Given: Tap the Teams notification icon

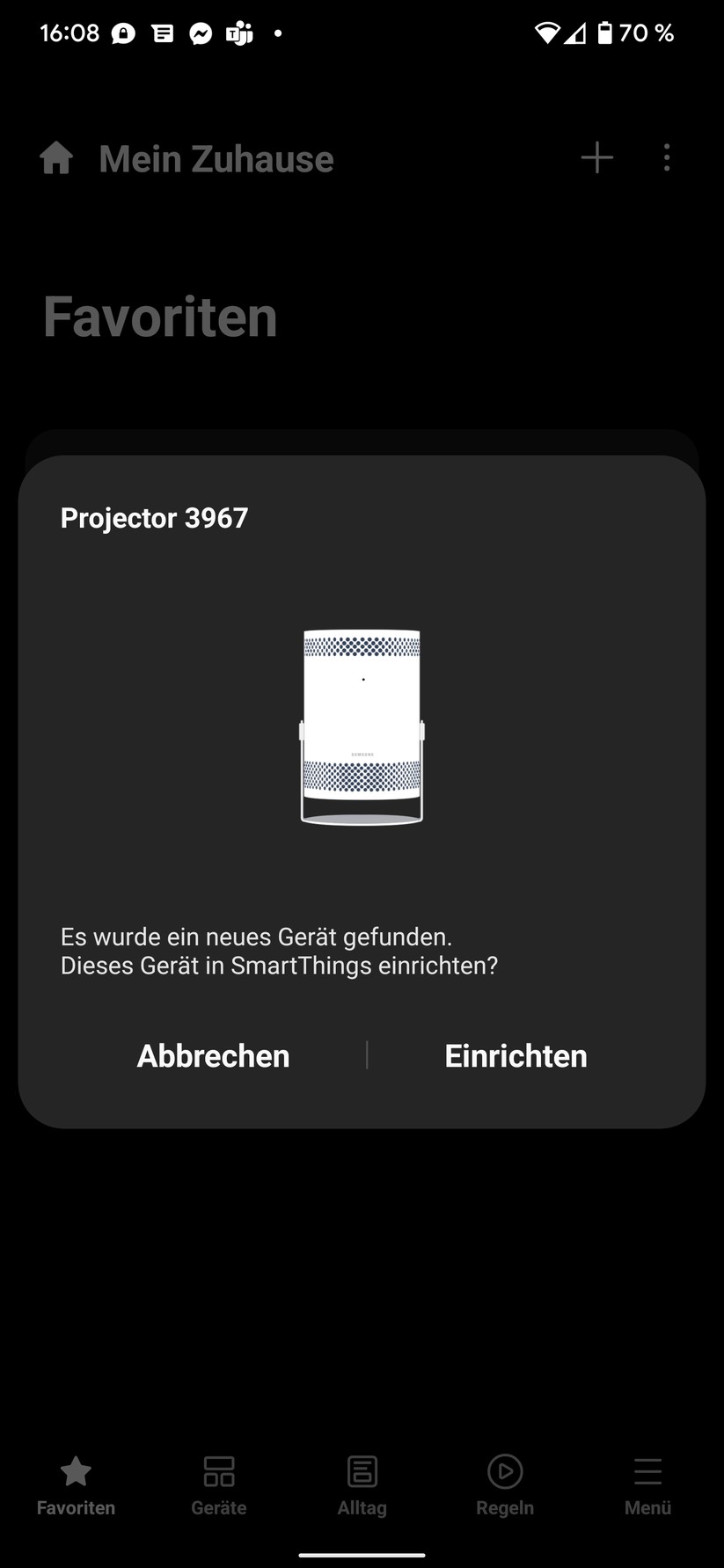Looking at the screenshot, I should 238,33.
